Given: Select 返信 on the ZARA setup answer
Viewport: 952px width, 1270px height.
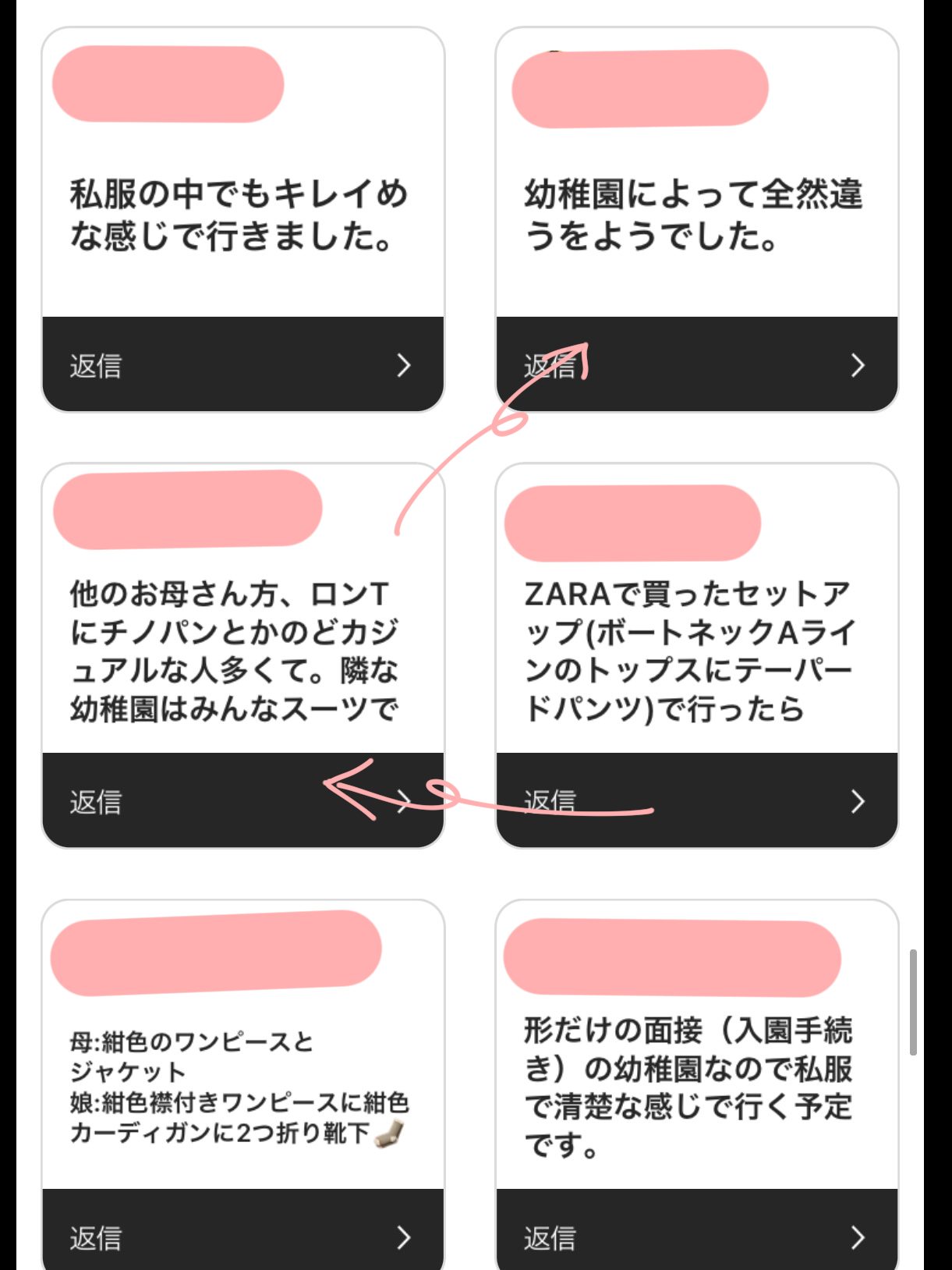Looking at the screenshot, I should coord(695,800).
